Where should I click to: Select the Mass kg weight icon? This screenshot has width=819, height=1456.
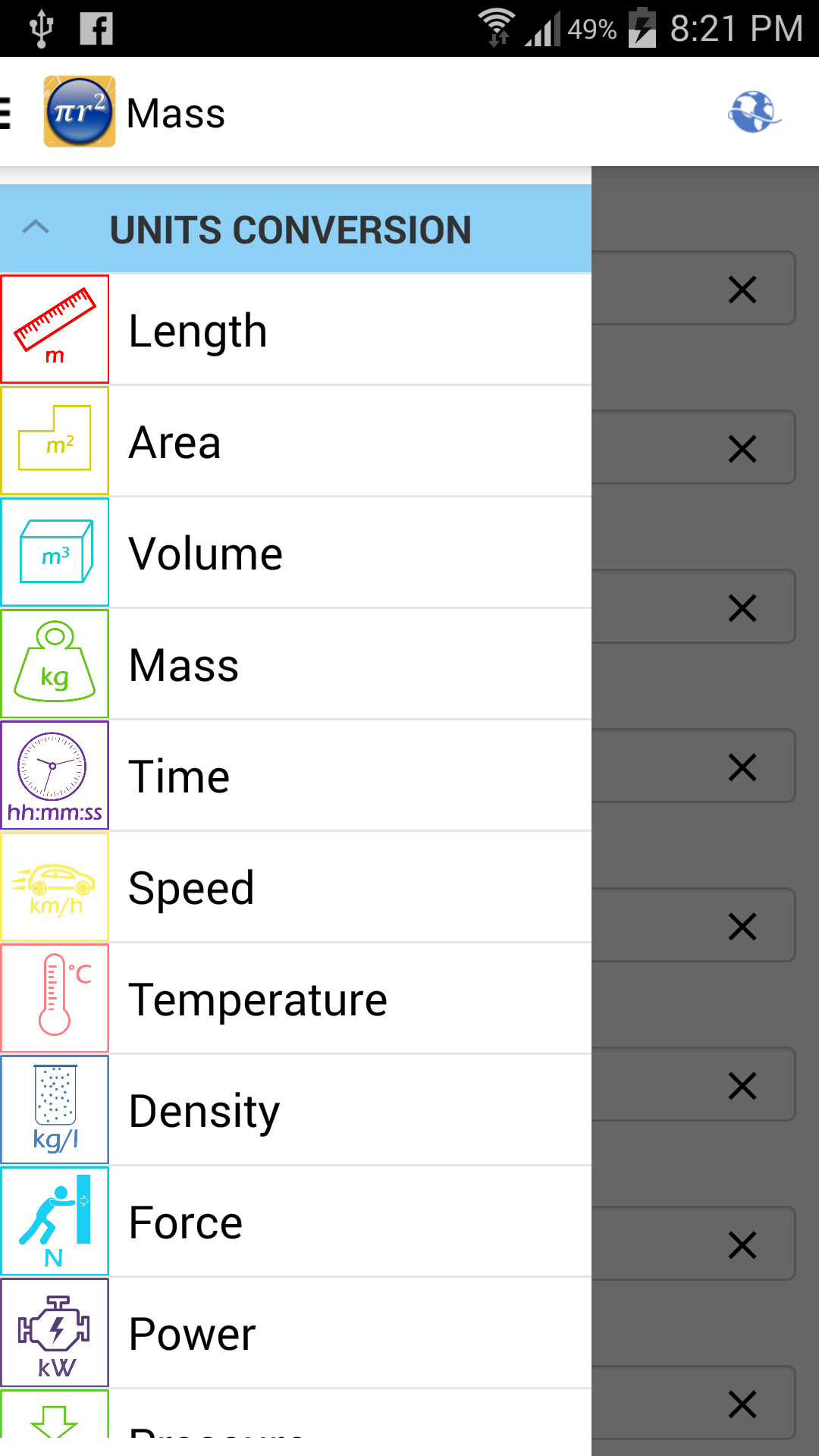coord(55,663)
